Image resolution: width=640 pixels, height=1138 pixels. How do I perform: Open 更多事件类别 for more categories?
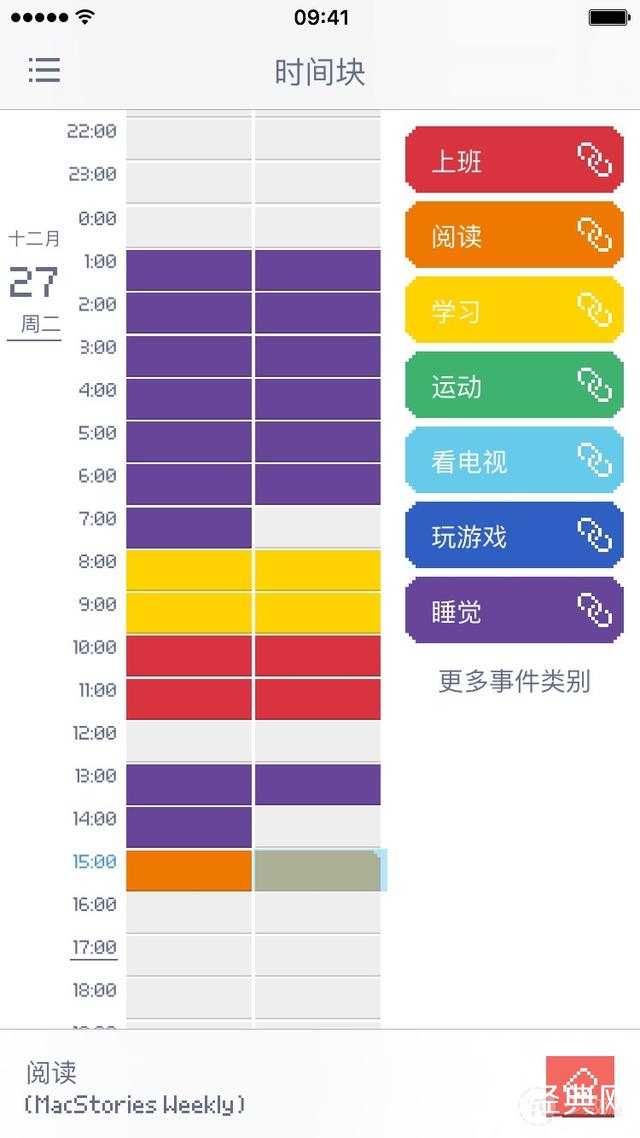coord(514,682)
